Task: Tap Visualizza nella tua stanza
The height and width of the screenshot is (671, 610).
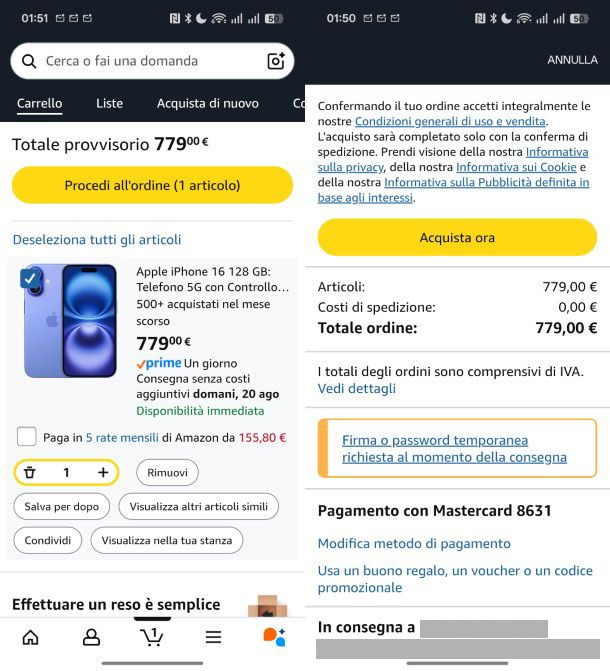Action: coord(166,540)
